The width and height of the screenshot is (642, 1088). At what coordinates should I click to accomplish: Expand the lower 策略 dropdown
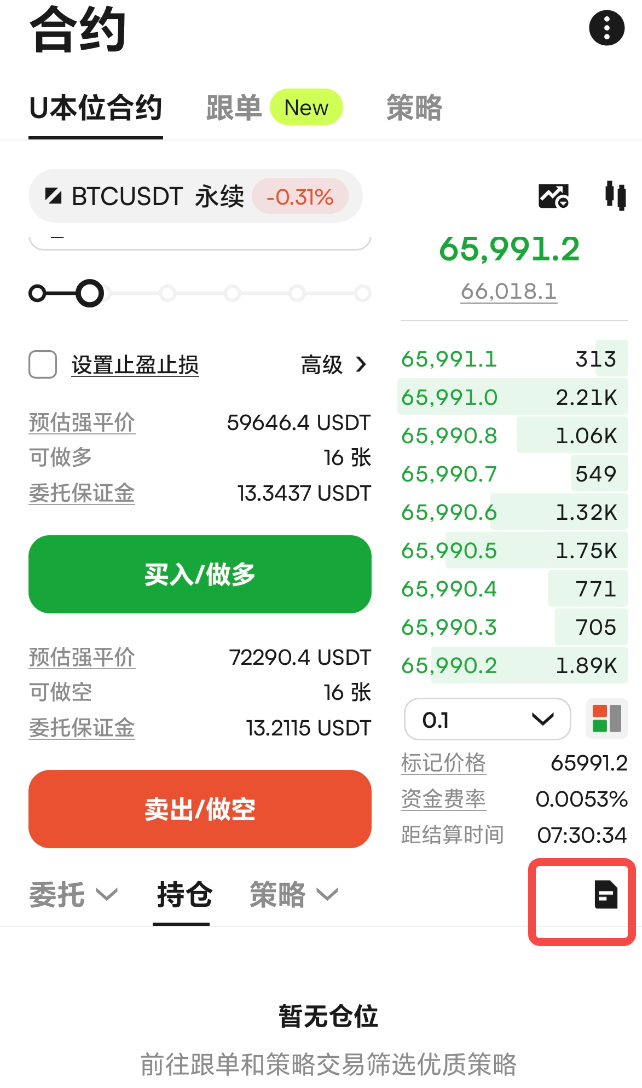click(294, 894)
